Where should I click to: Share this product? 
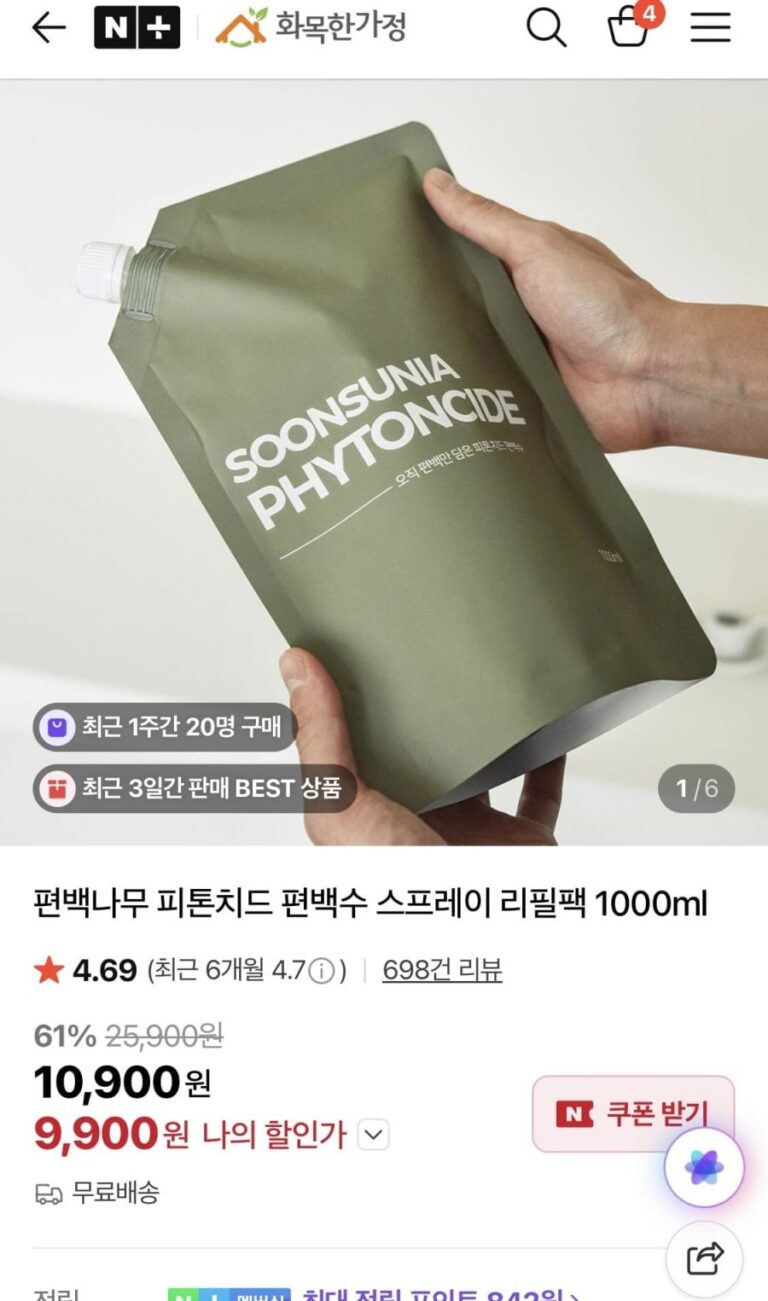[705, 1257]
